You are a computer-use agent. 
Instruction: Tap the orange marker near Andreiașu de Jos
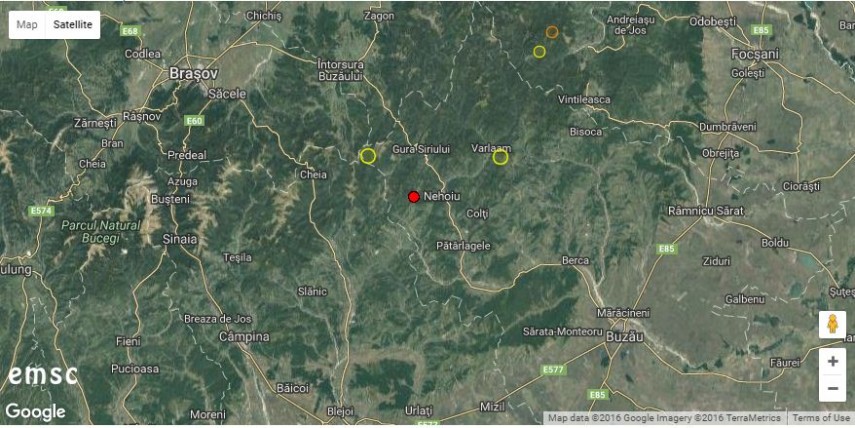pos(552,32)
